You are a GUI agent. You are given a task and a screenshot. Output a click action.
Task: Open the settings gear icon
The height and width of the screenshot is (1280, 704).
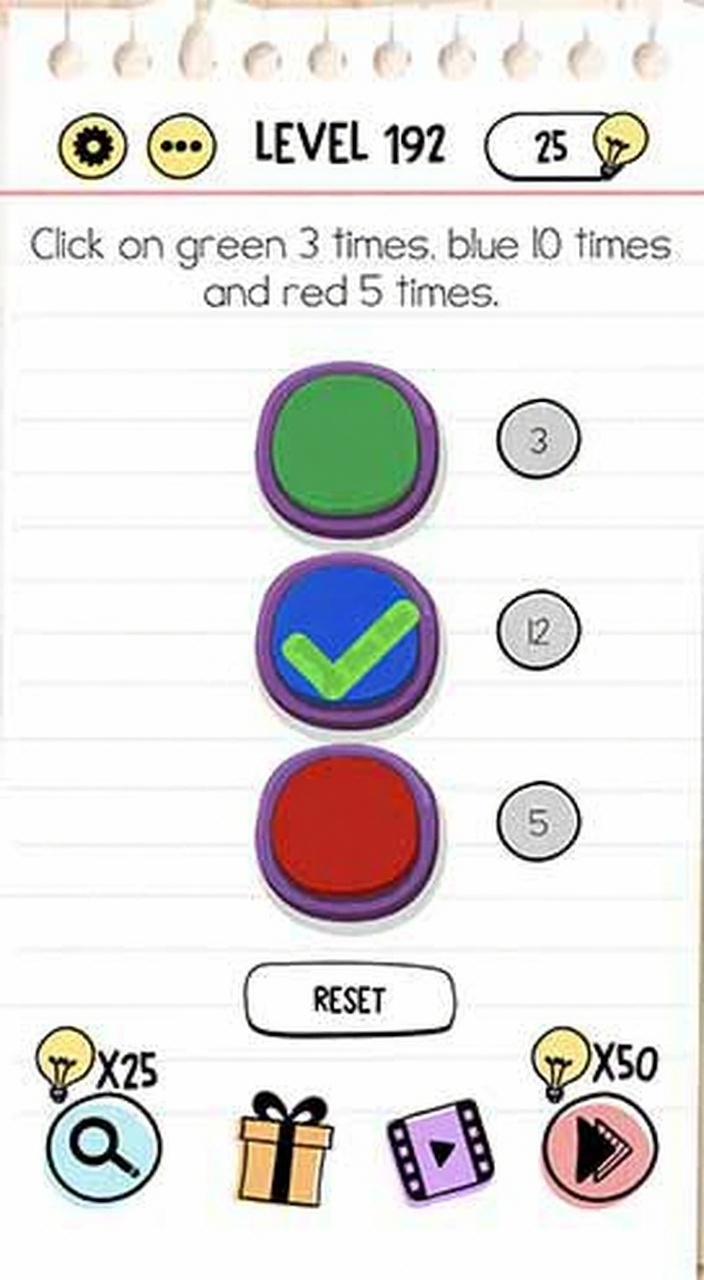(92, 149)
